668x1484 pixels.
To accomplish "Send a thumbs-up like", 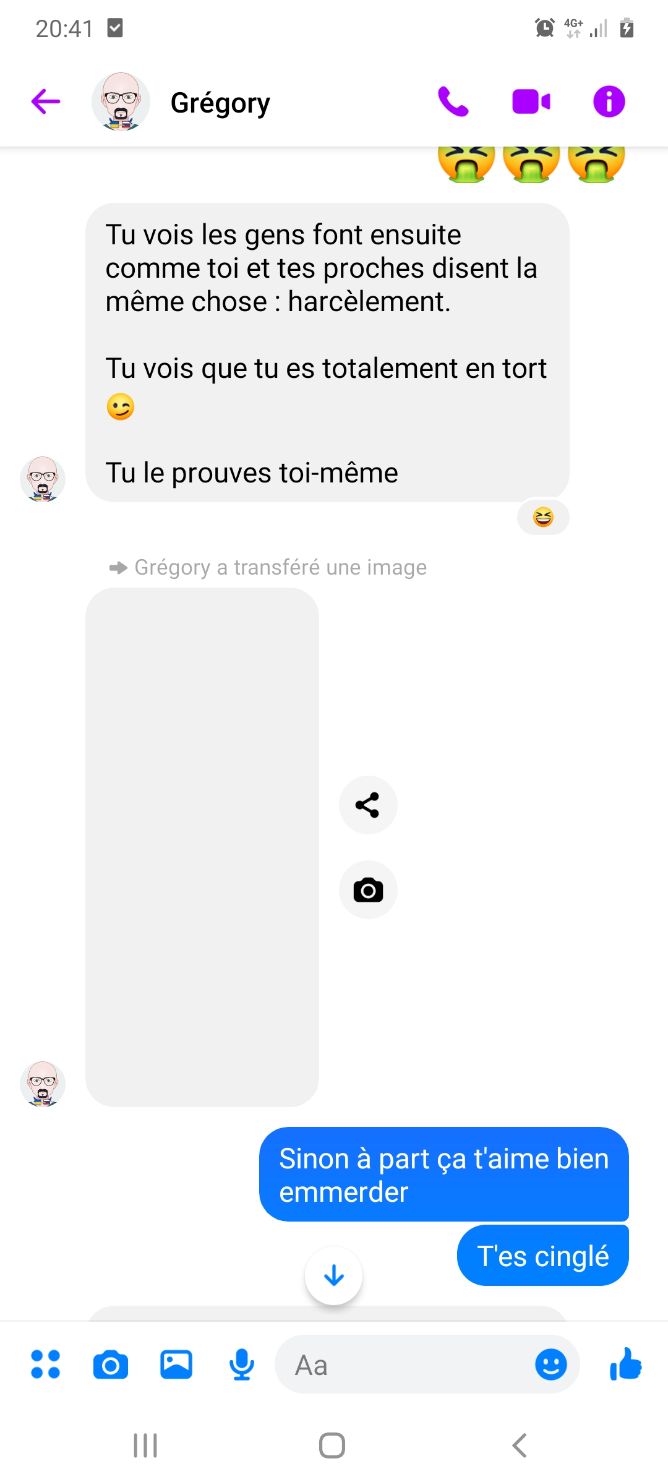I will 626,1364.
